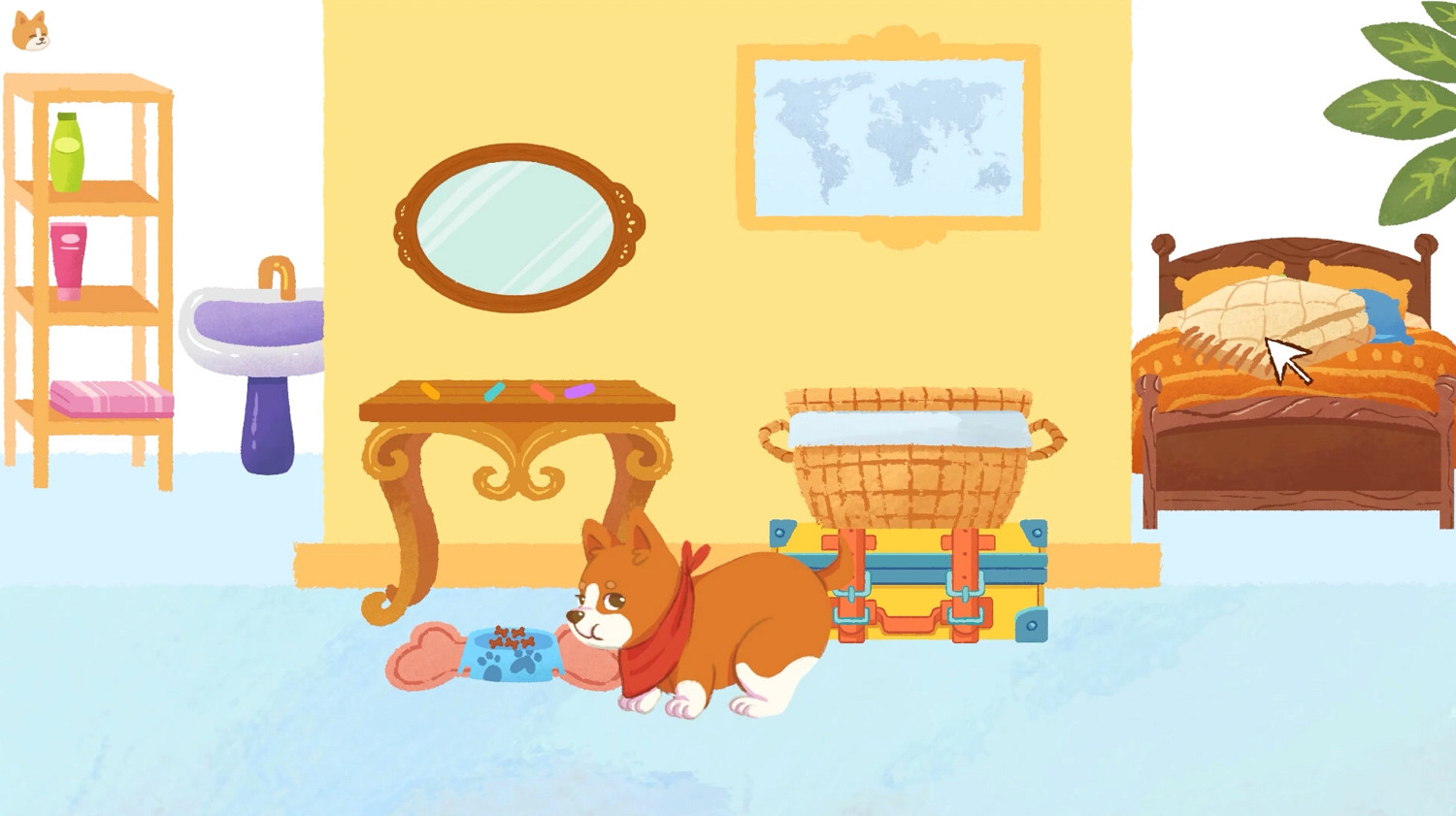Tap the oval wall mirror
Viewport: 1456px width, 816px height.
(x=517, y=228)
